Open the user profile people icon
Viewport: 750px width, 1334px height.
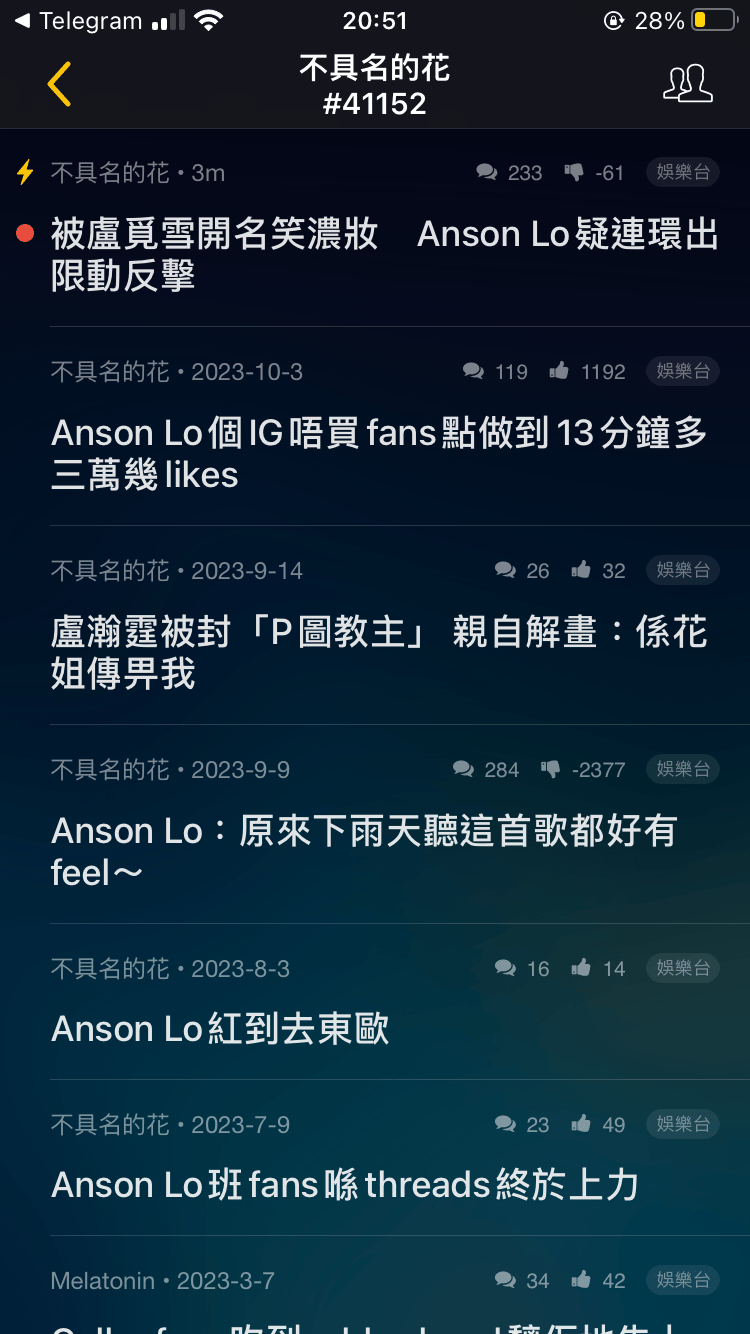click(688, 84)
